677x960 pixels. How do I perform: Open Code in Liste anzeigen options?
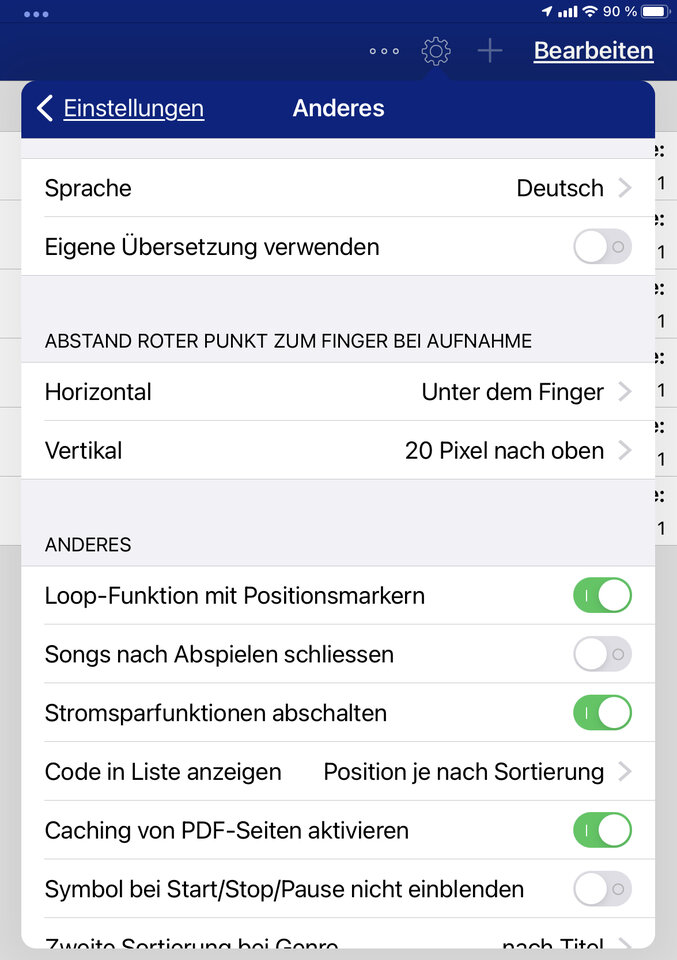(338, 772)
